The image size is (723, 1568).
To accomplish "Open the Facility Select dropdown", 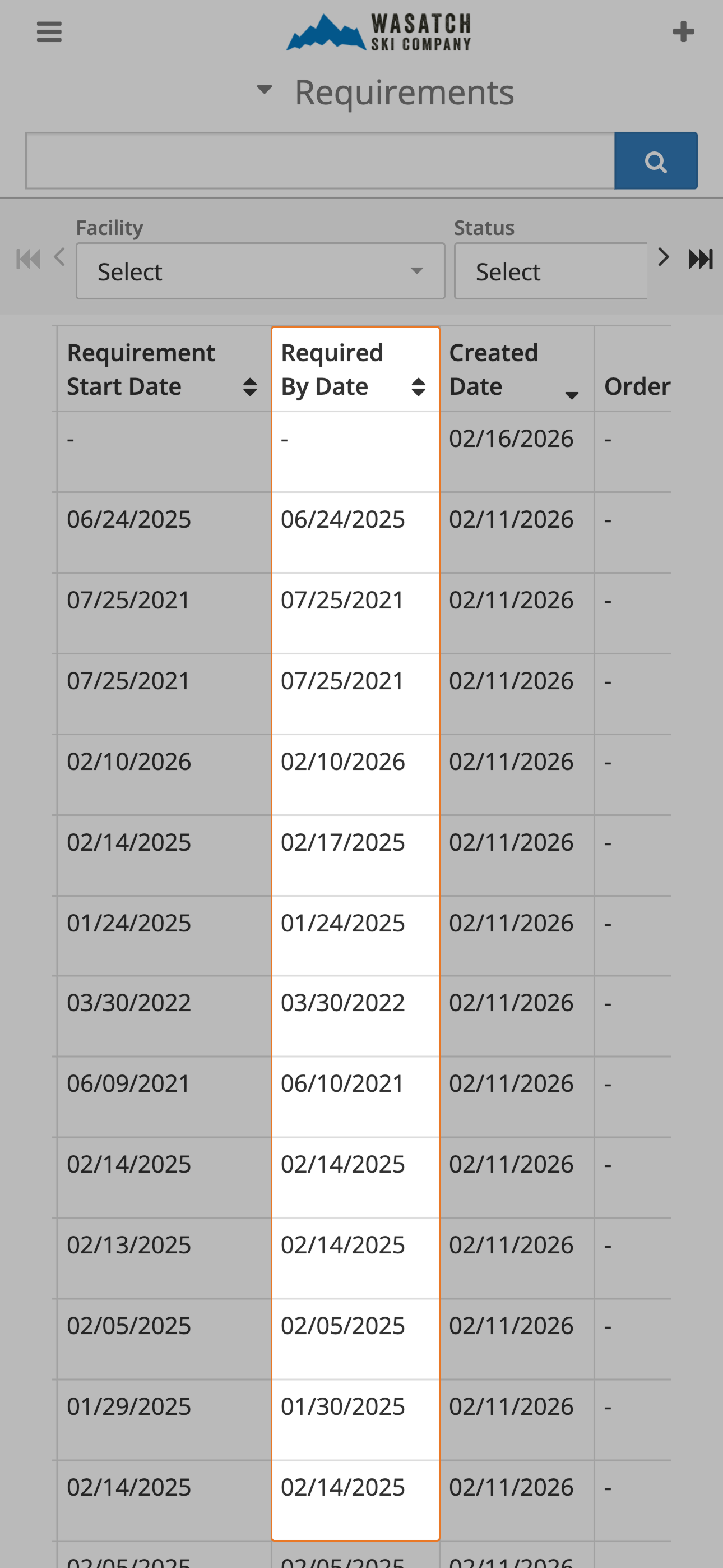I will (260, 270).
